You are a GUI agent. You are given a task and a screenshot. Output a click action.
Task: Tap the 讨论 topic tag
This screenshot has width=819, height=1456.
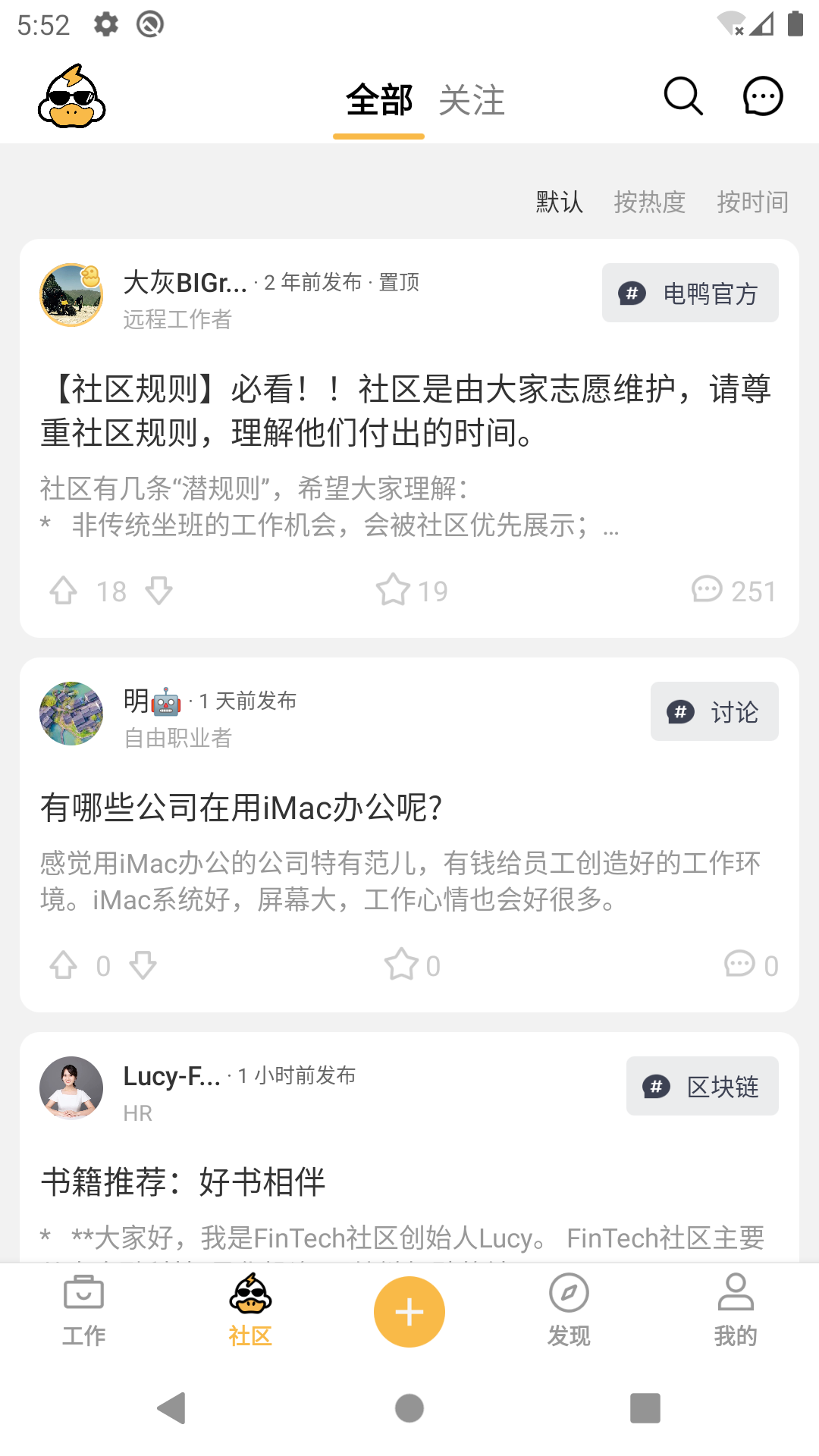[x=714, y=712]
